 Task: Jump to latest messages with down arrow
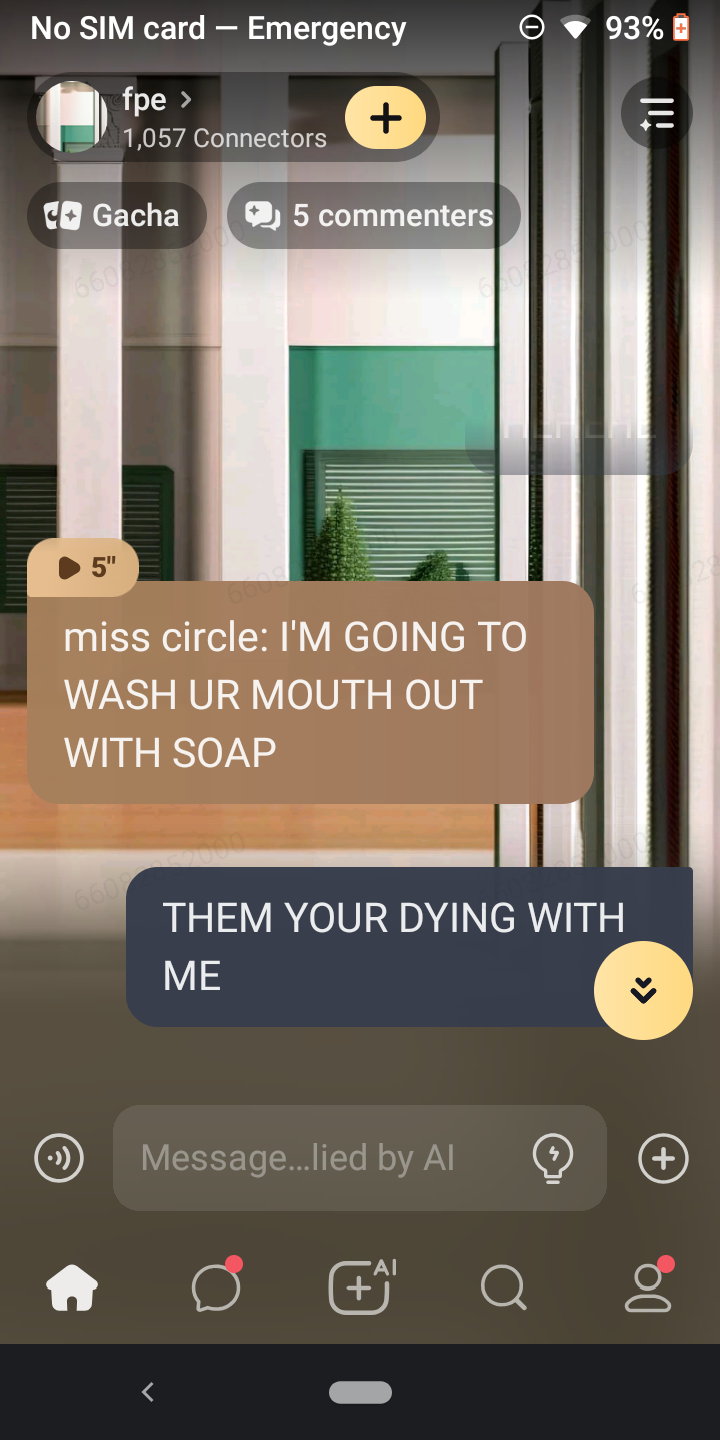pos(643,990)
